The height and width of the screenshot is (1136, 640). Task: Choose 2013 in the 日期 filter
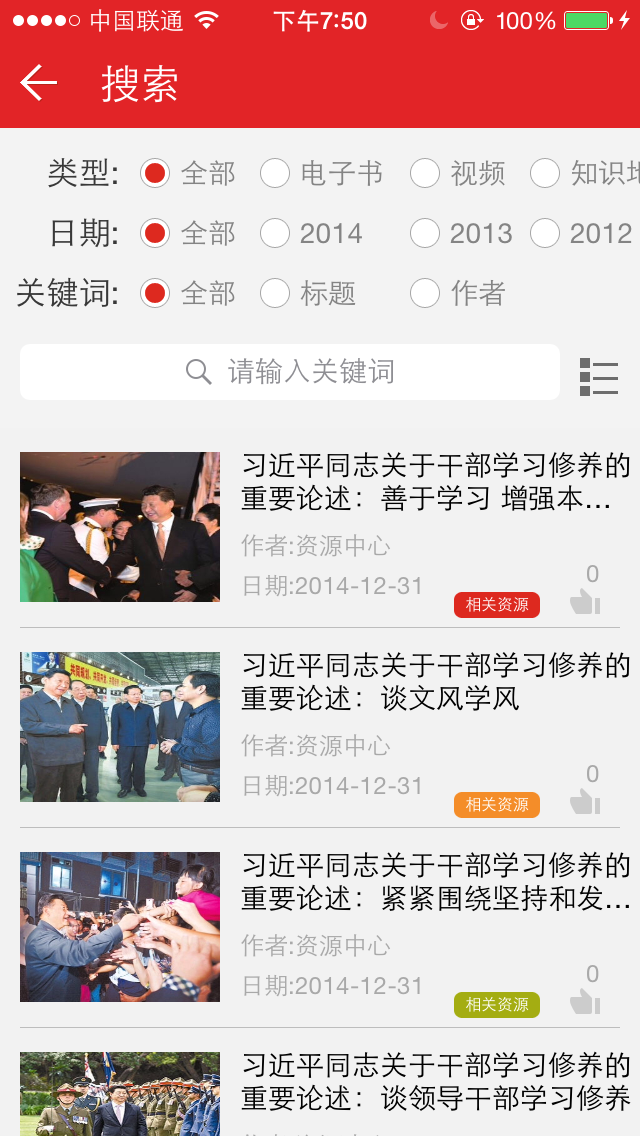click(x=461, y=233)
